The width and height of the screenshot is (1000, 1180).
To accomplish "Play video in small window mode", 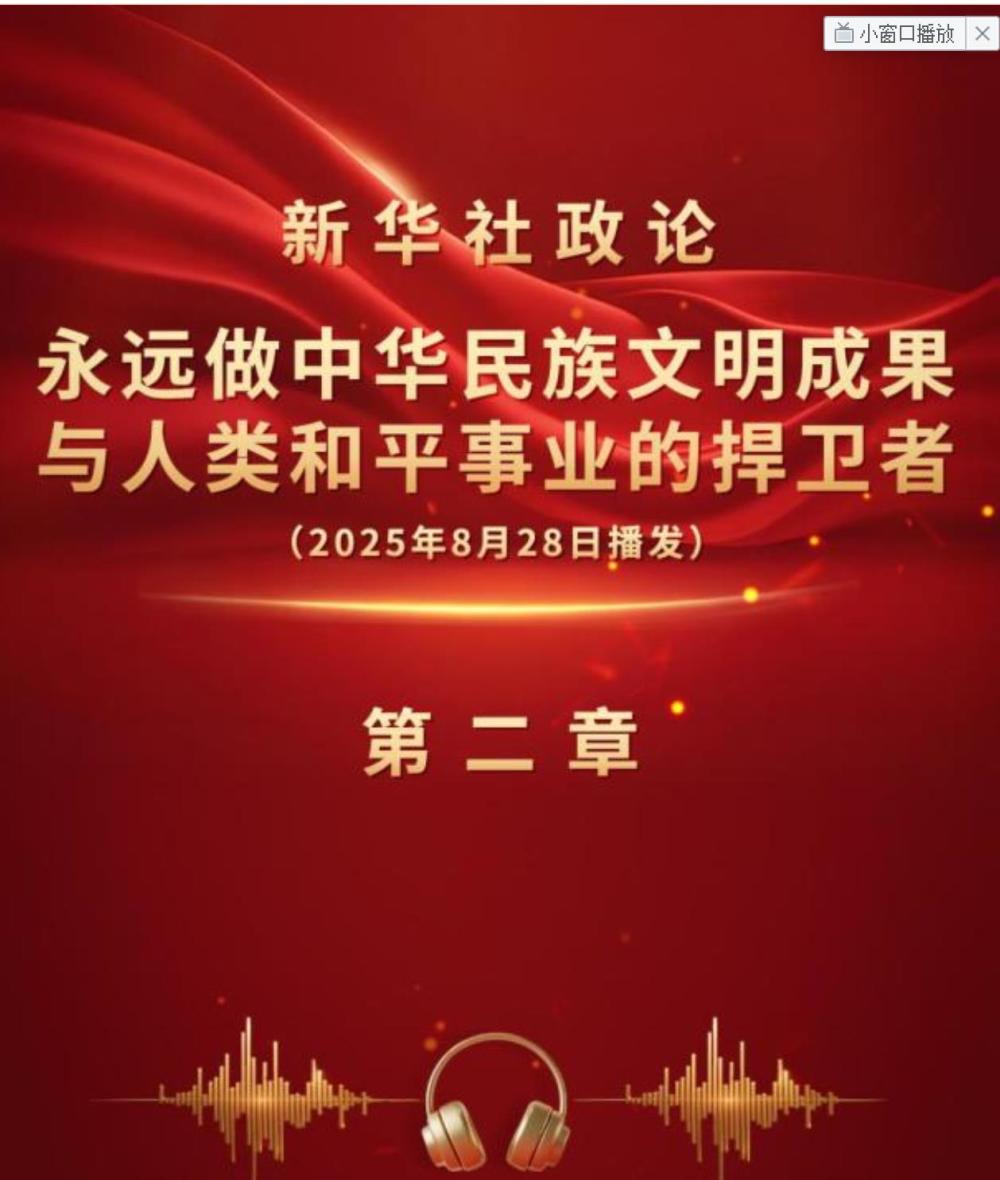I will click(x=895, y=33).
